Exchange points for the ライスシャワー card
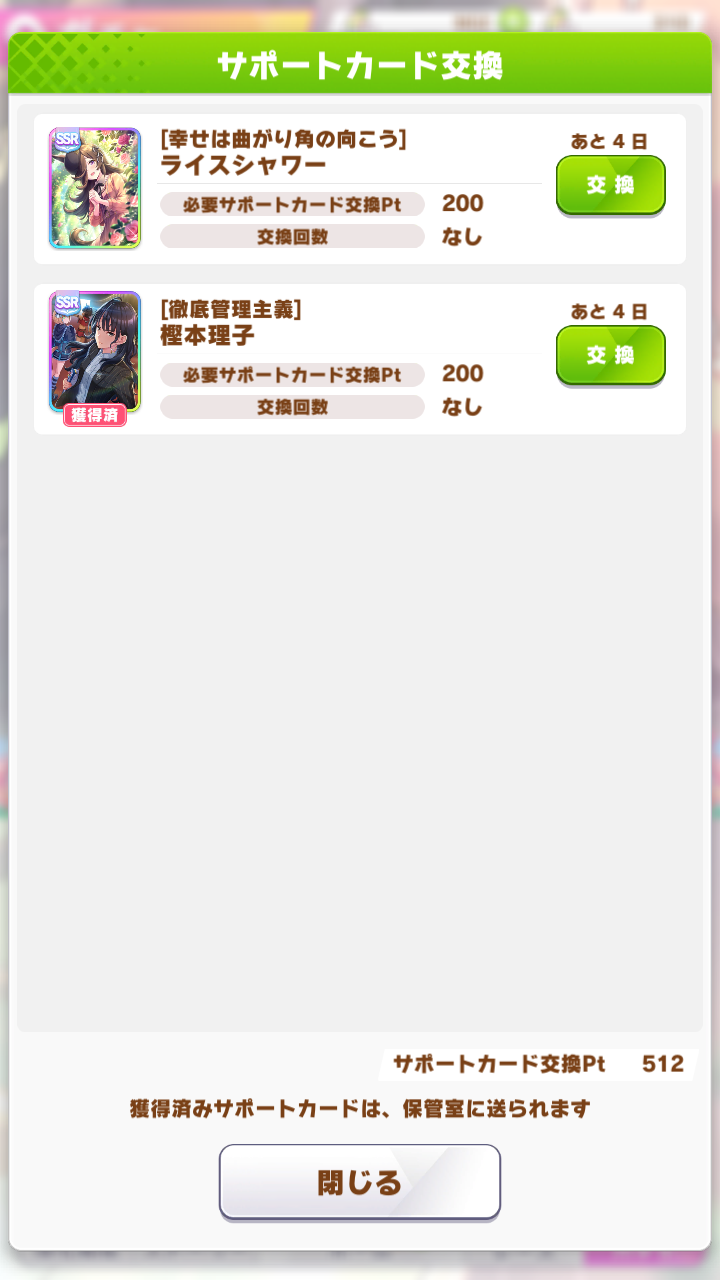 click(610, 186)
